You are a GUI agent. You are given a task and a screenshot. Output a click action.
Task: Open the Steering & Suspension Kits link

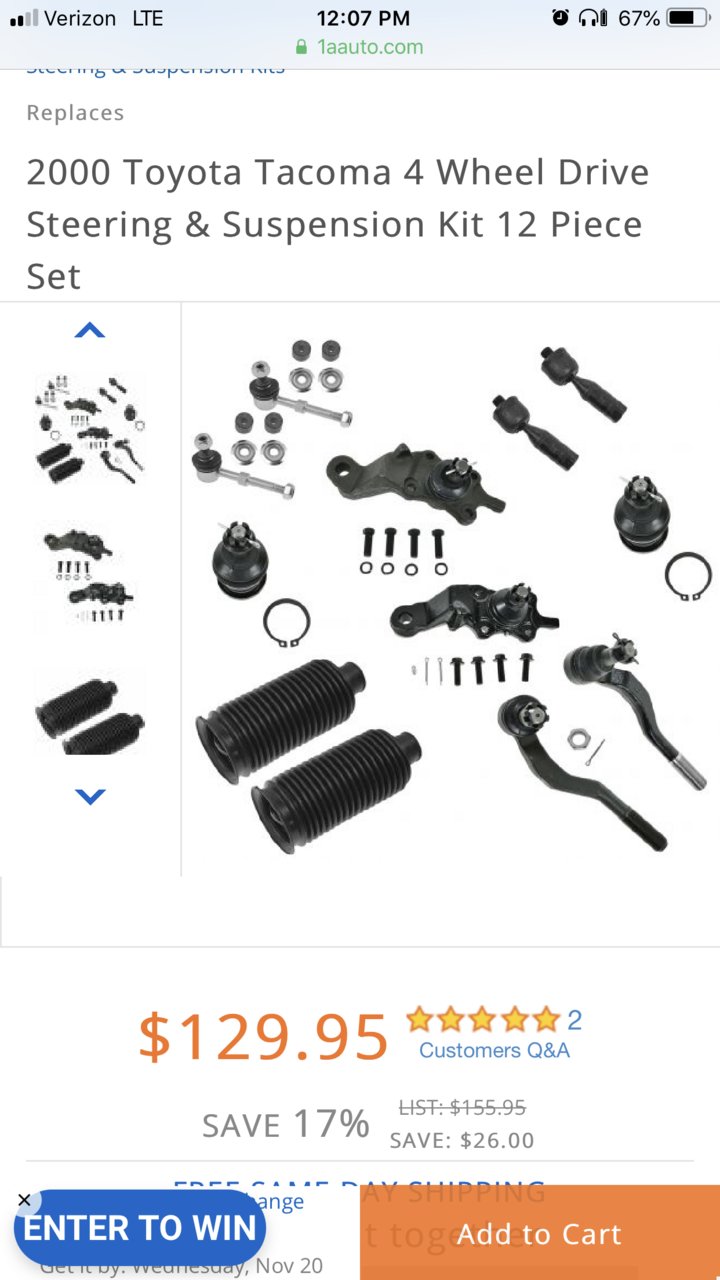coord(155,68)
